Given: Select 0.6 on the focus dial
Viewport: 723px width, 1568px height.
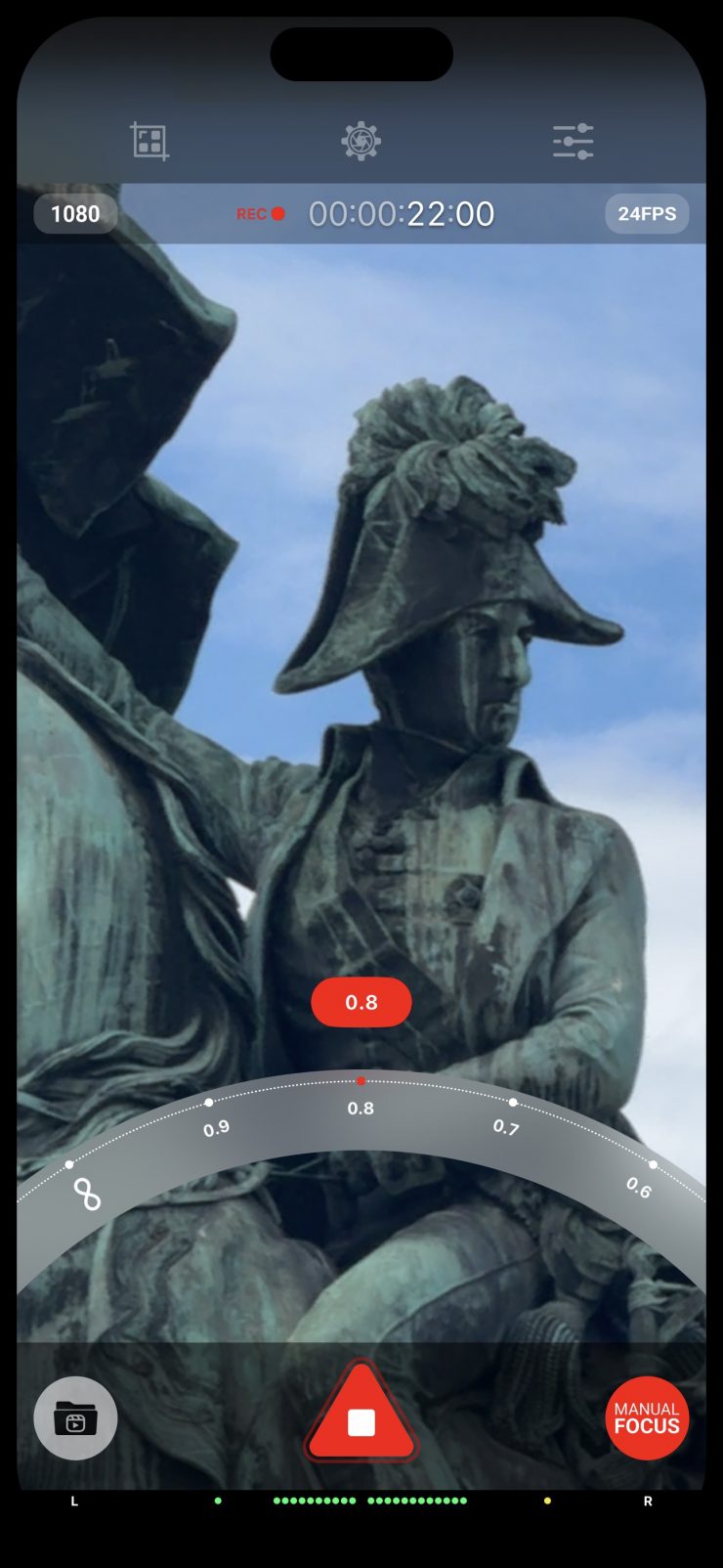Looking at the screenshot, I should 638,1187.
